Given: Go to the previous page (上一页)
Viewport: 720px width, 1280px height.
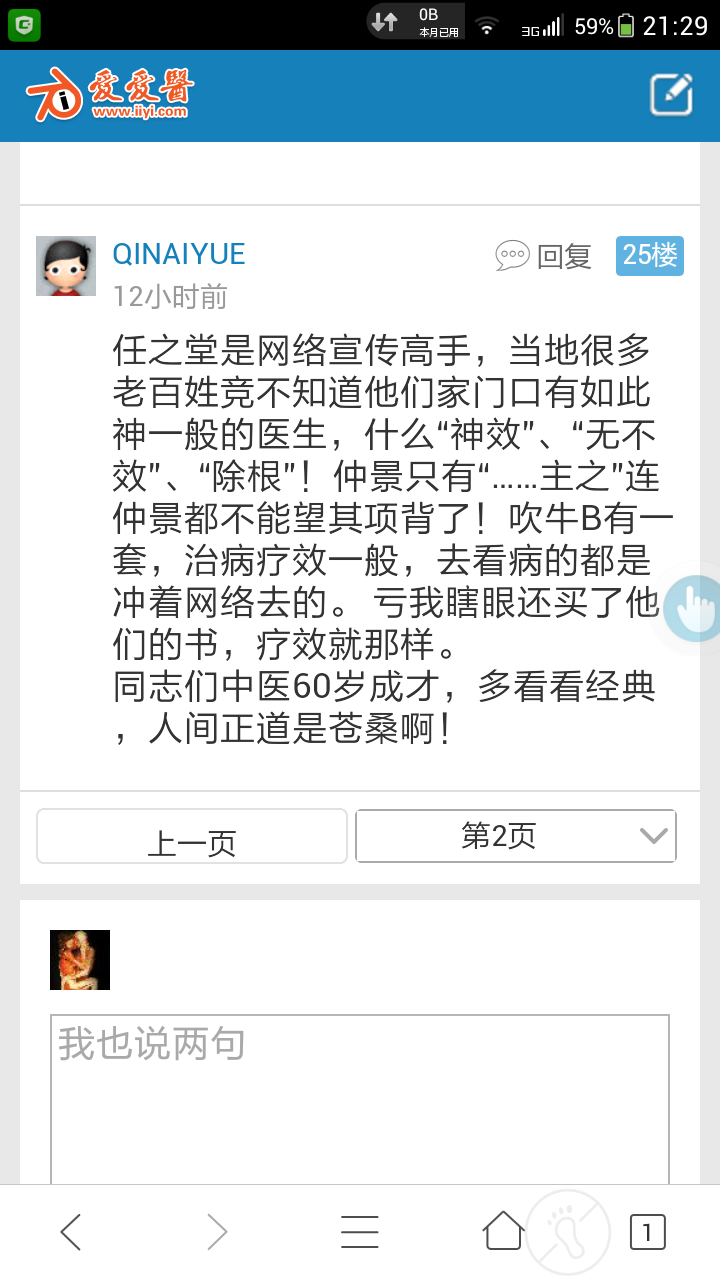Looking at the screenshot, I should pyautogui.click(x=192, y=837).
